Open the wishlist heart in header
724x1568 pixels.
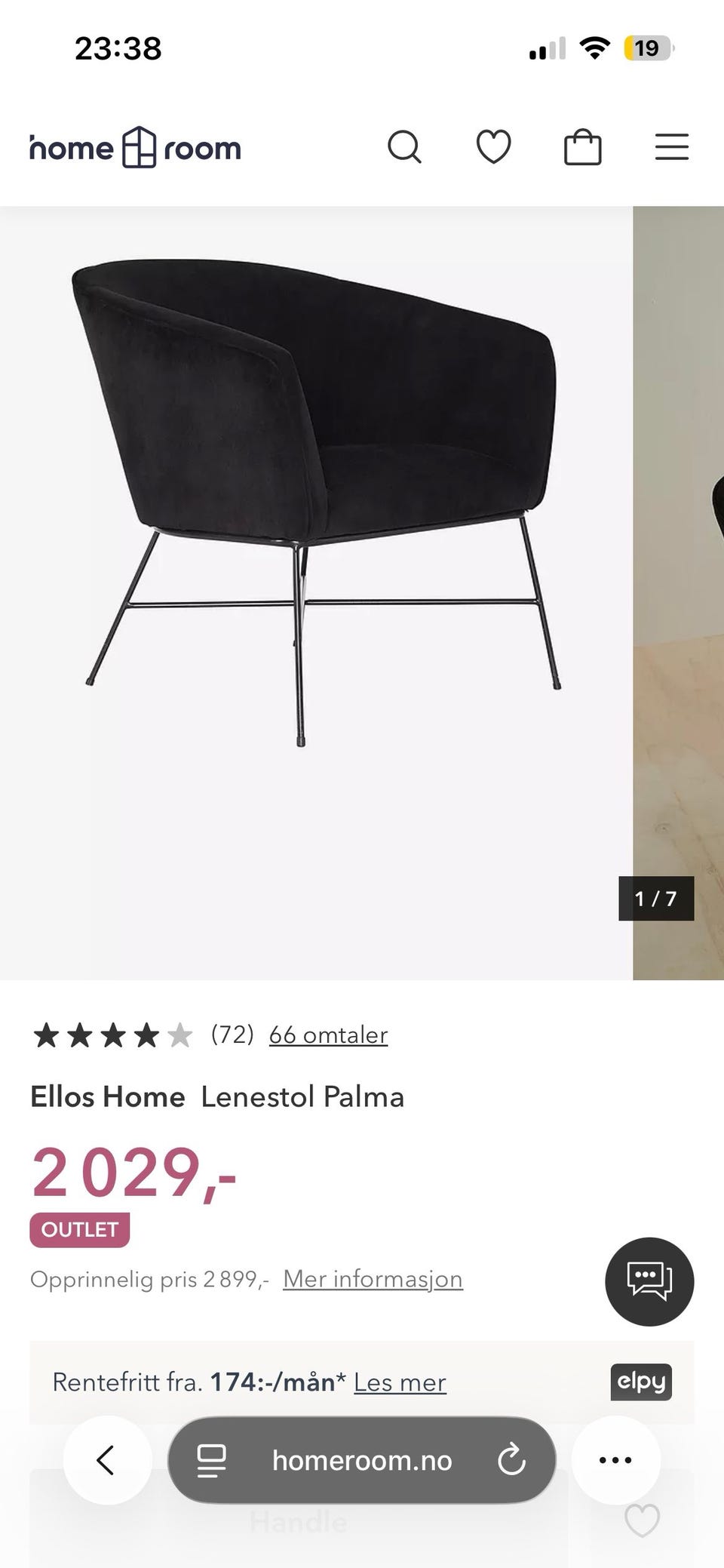coord(494,146)
